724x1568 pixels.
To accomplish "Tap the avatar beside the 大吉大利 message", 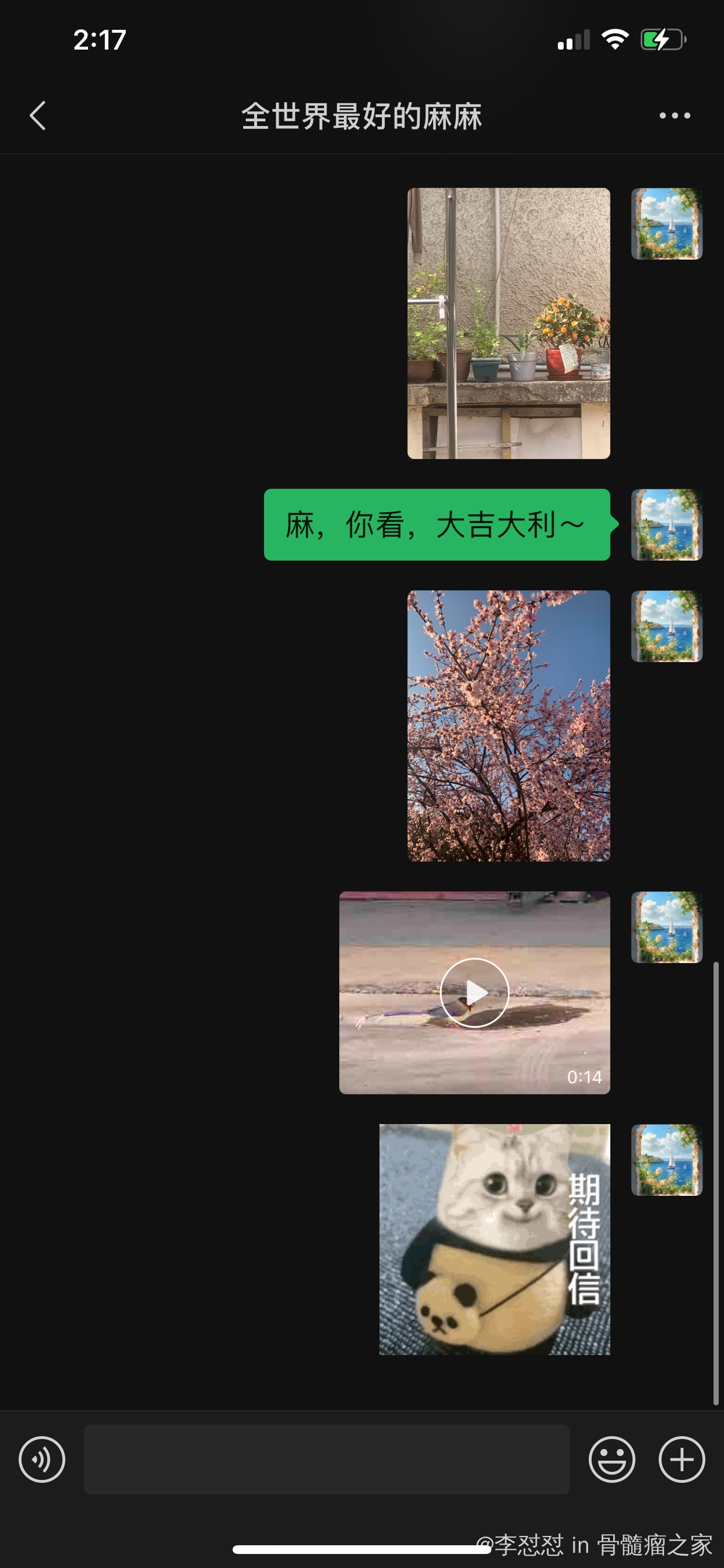I will [x=666, y=524].
